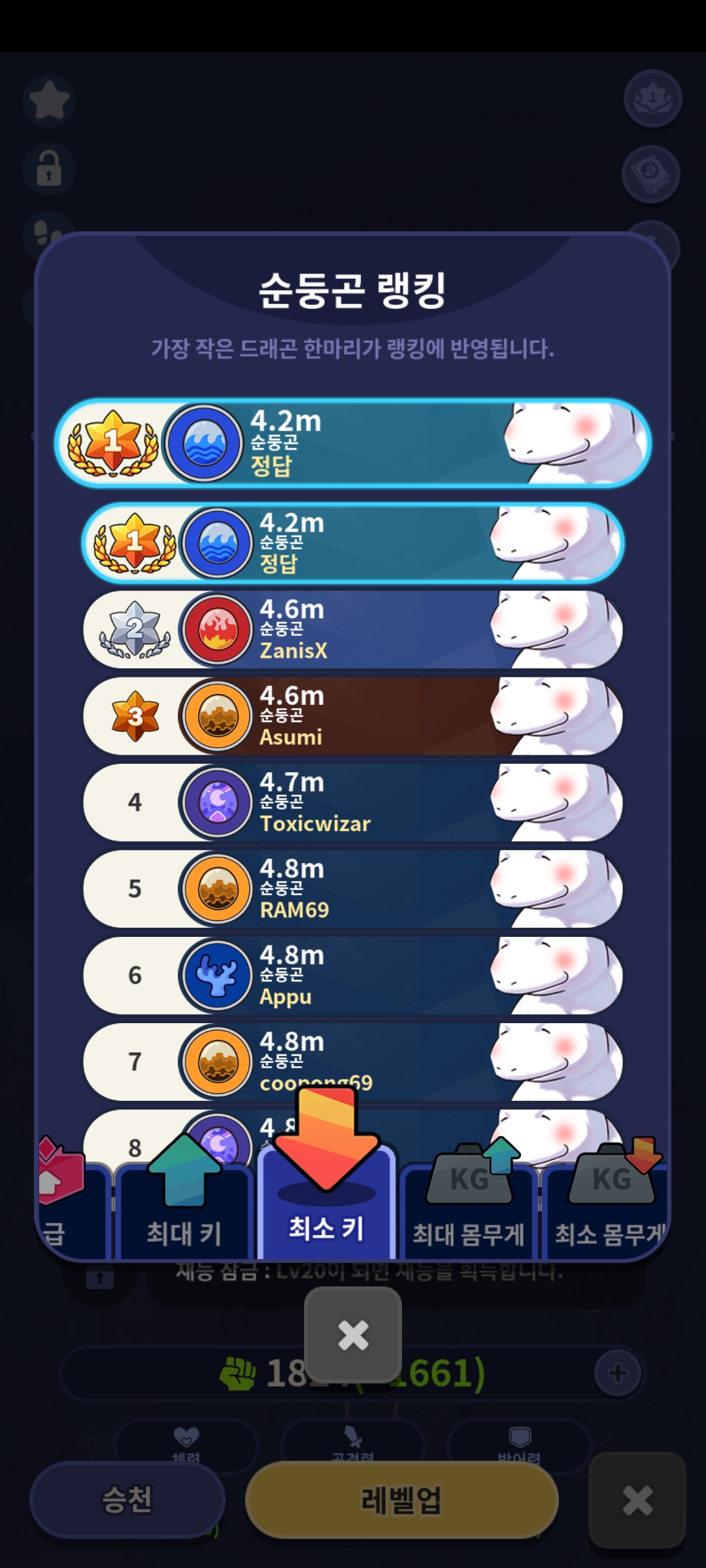Open Asumi's ranking entry

(353, 716)
